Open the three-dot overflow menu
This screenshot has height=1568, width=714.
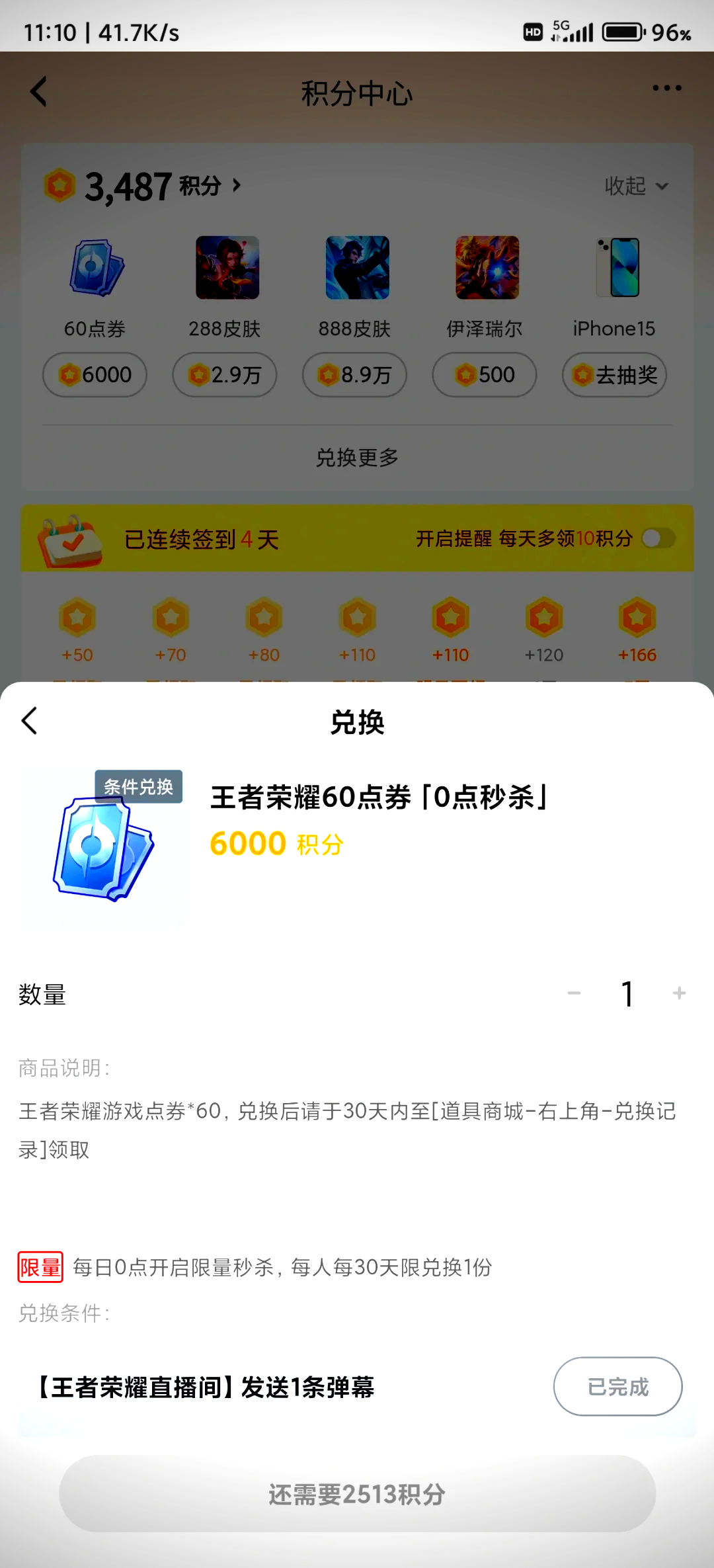(666, 88)
